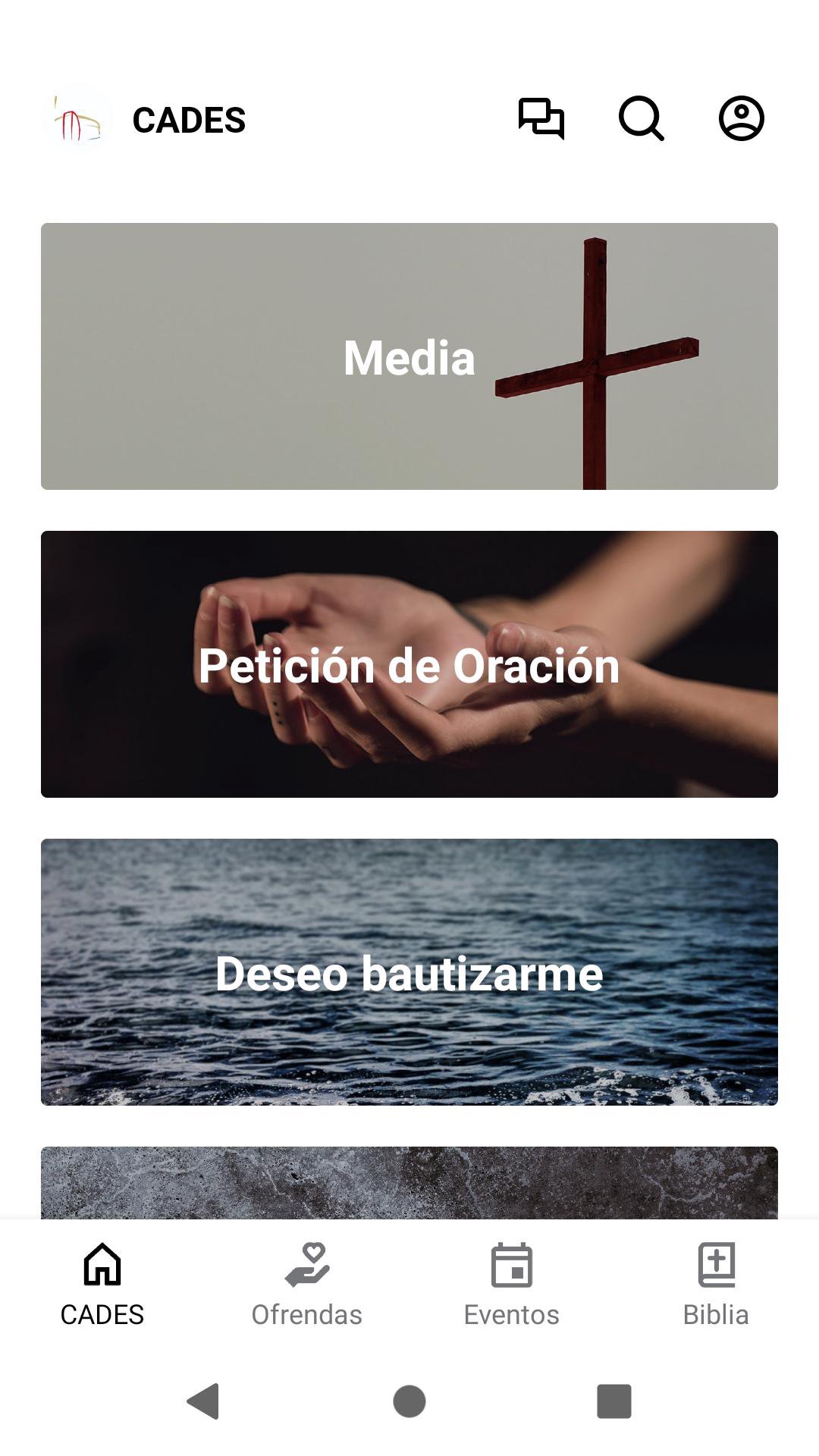Select the CADES home tab
Viewport: 819px width, 1456px height.
pos(102,1285)
